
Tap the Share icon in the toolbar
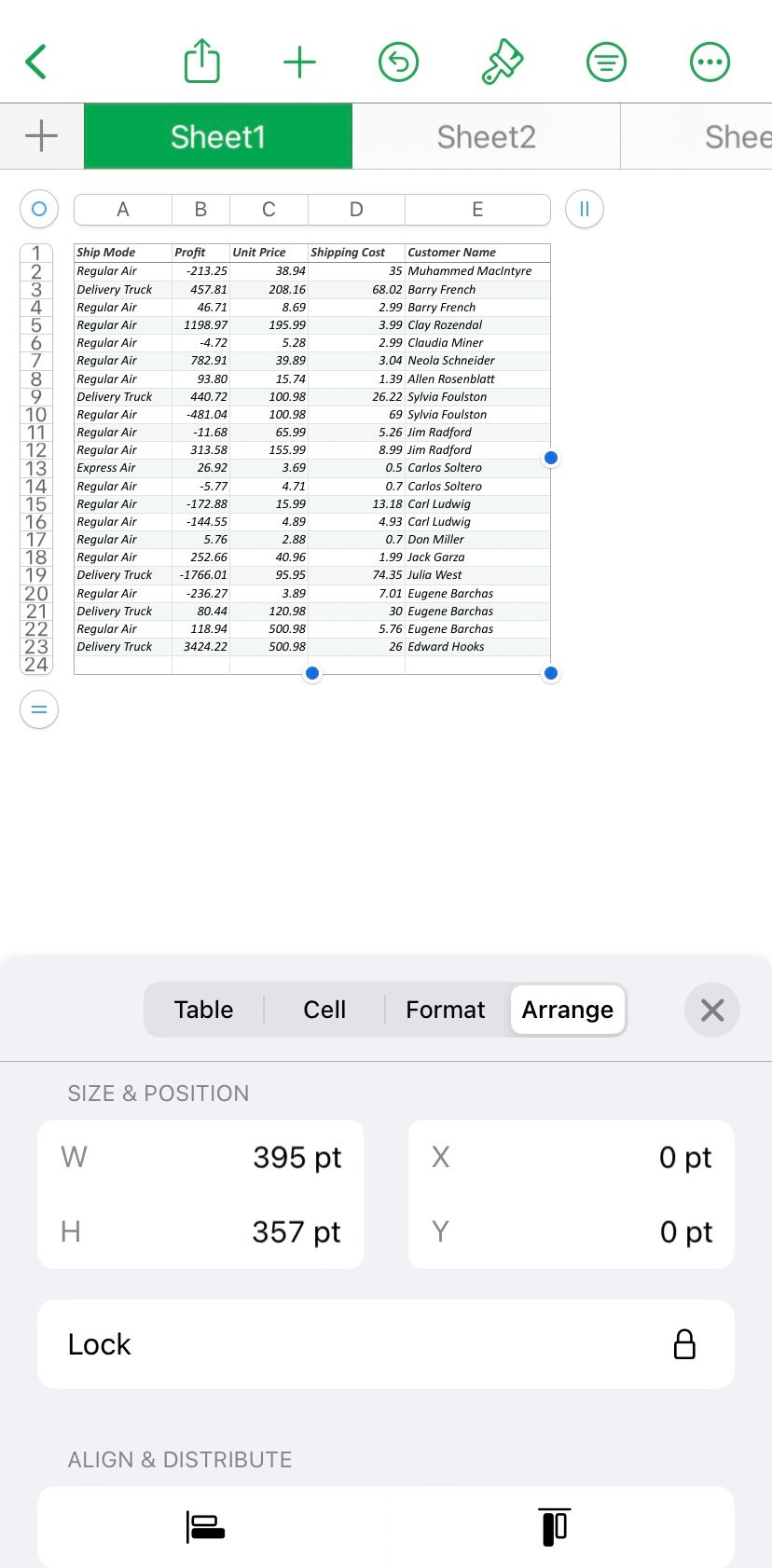tap(201, 62)
